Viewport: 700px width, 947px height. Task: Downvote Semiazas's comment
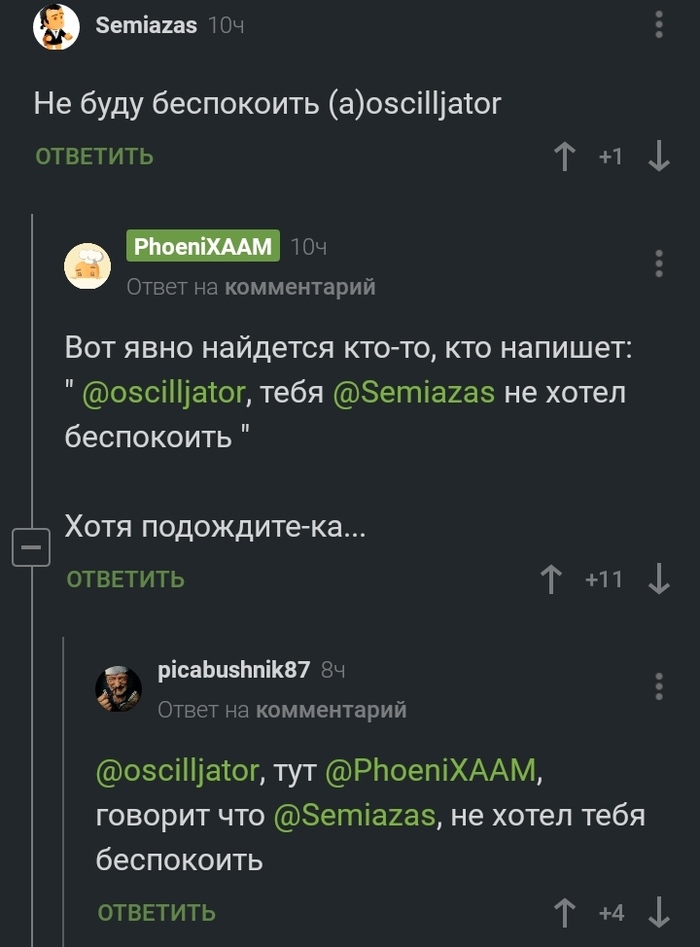coord(658,156)
